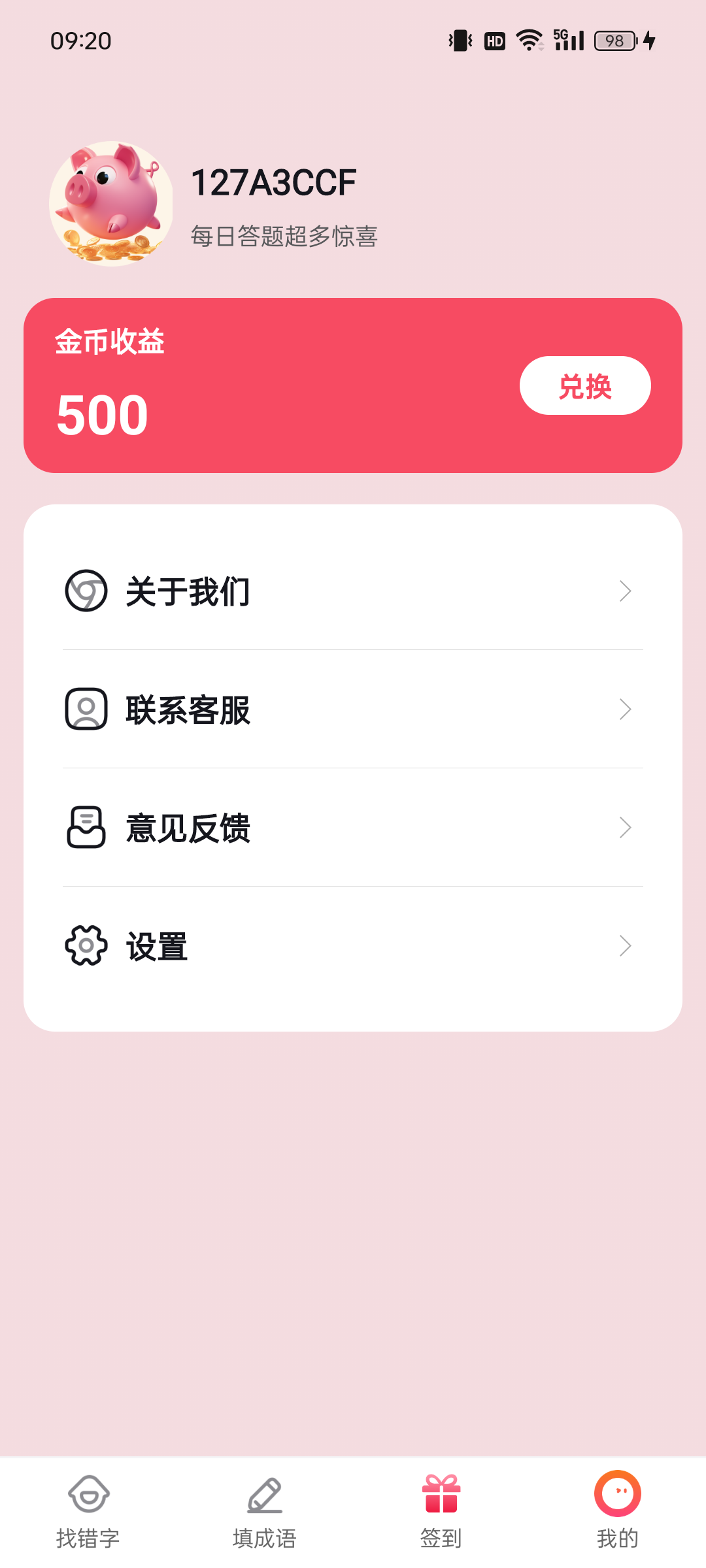This screenshot has height=1568, width=706.
Task: Tap the battery indicator in status bar
Action: tap(613, 41)
